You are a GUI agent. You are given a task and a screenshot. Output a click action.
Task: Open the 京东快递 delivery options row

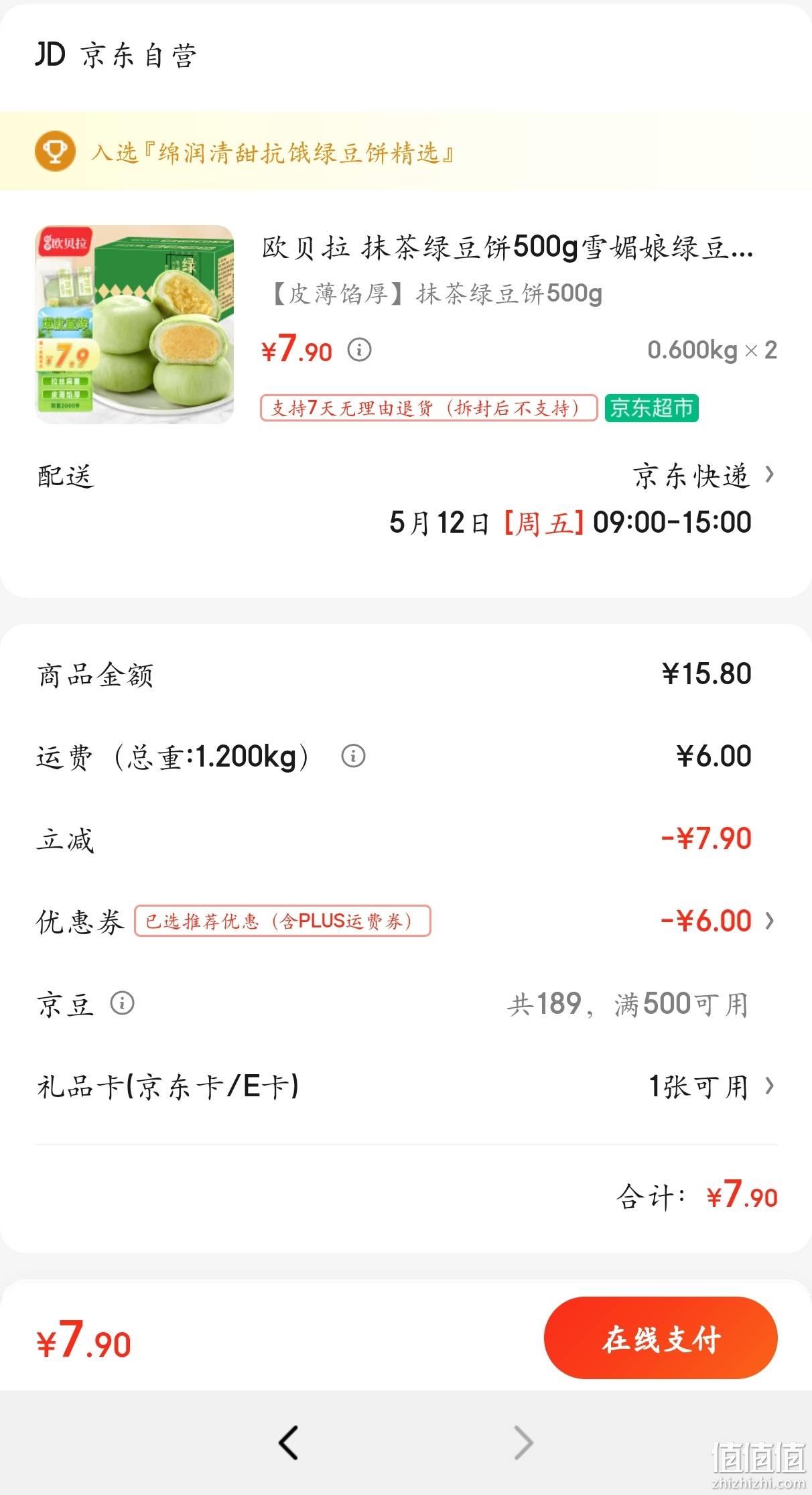pos(406,476)
